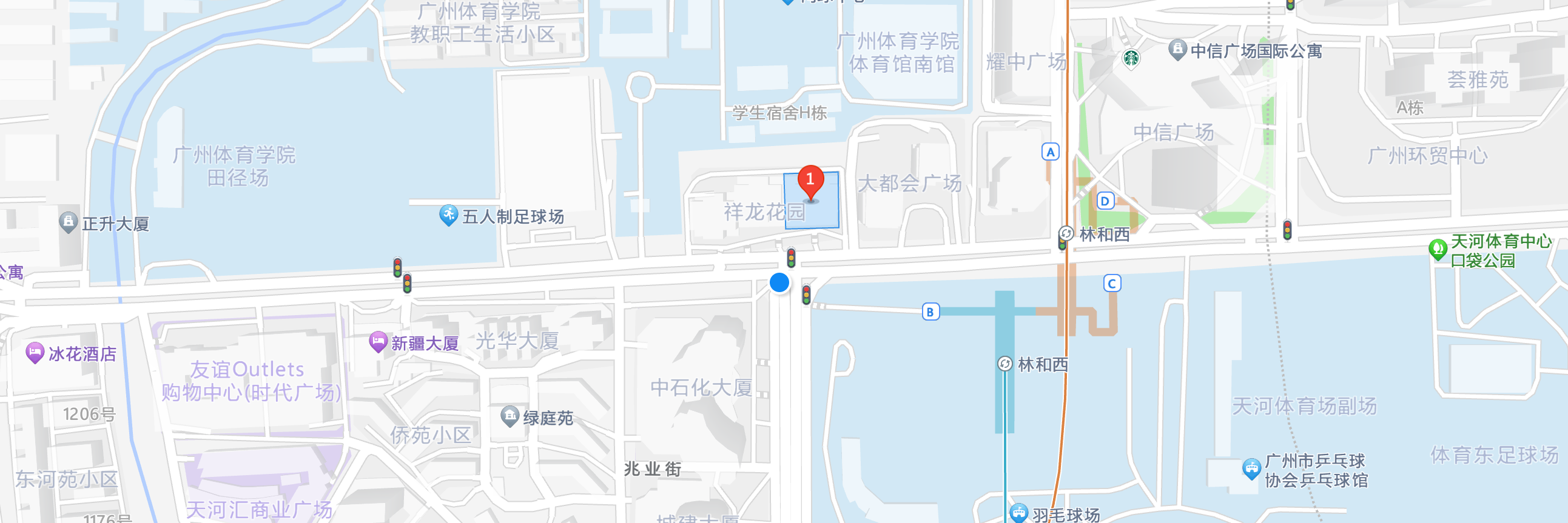Open the 中信广场国际公寓 marker
This screenshot has height=523, width=1568.
1178,49
